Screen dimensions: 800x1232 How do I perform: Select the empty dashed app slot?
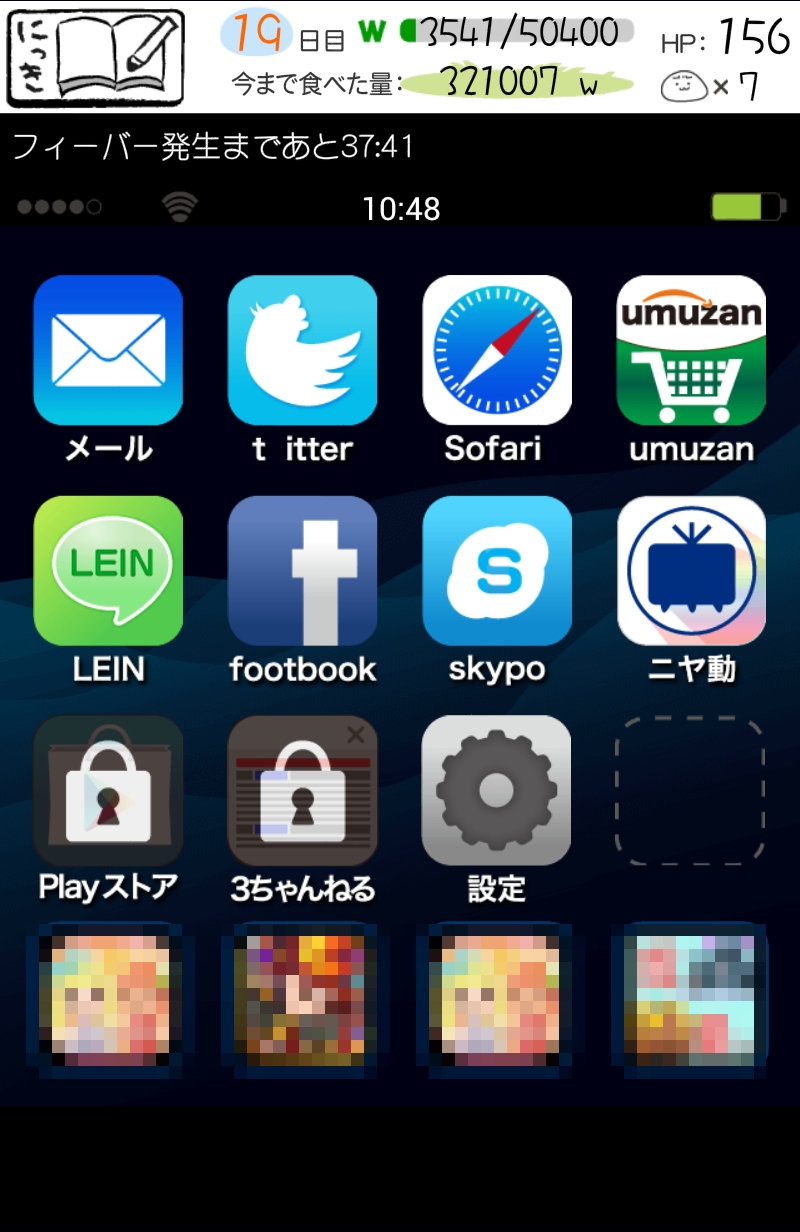pos(690,790)
